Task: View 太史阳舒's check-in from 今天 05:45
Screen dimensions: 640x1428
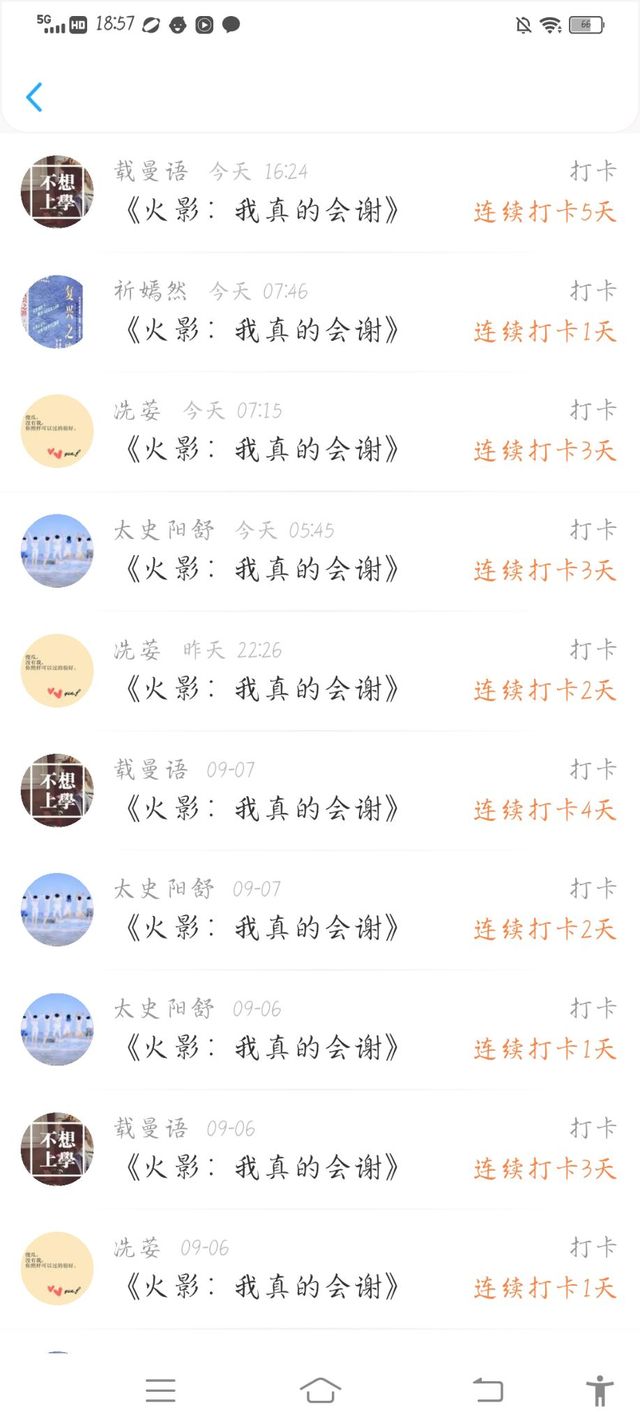Action: pos(320,551)
